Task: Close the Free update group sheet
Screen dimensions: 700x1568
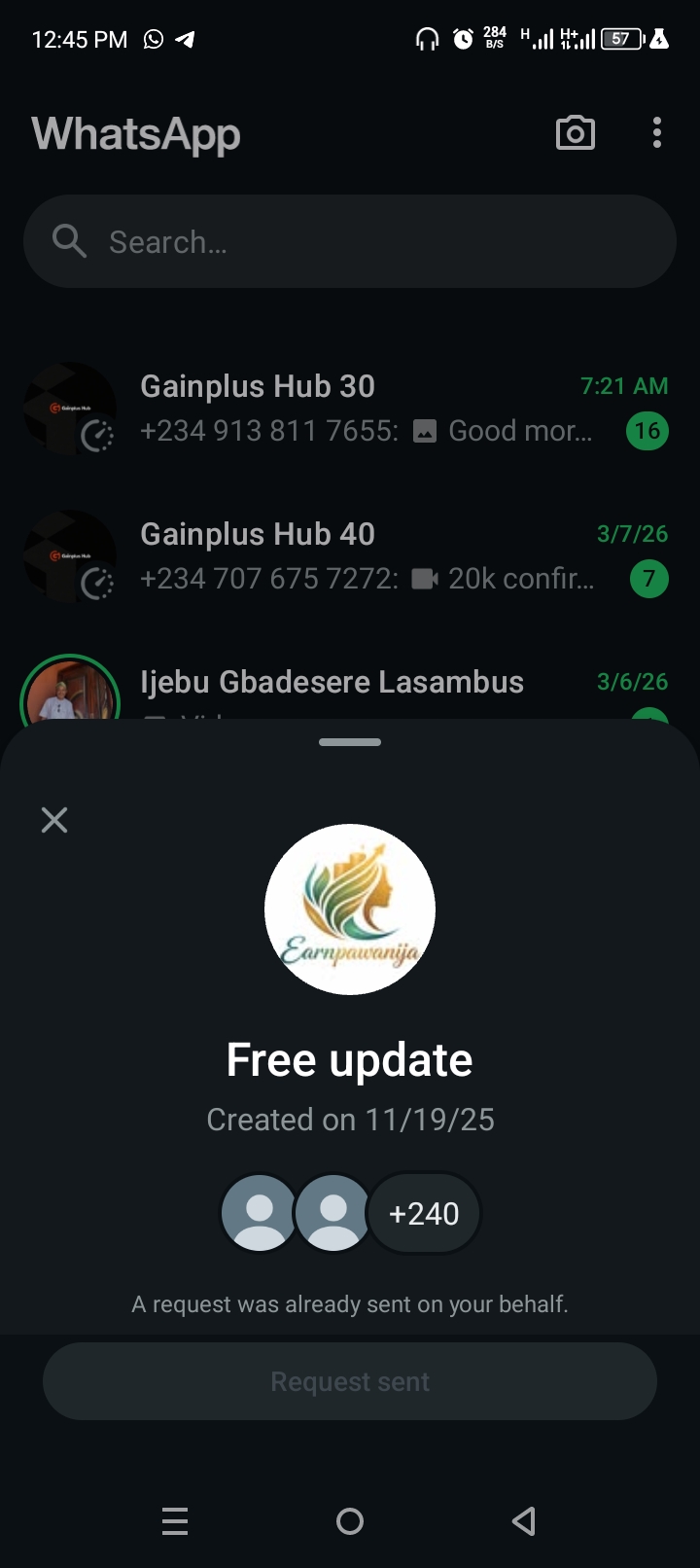Action: point(54,820)
